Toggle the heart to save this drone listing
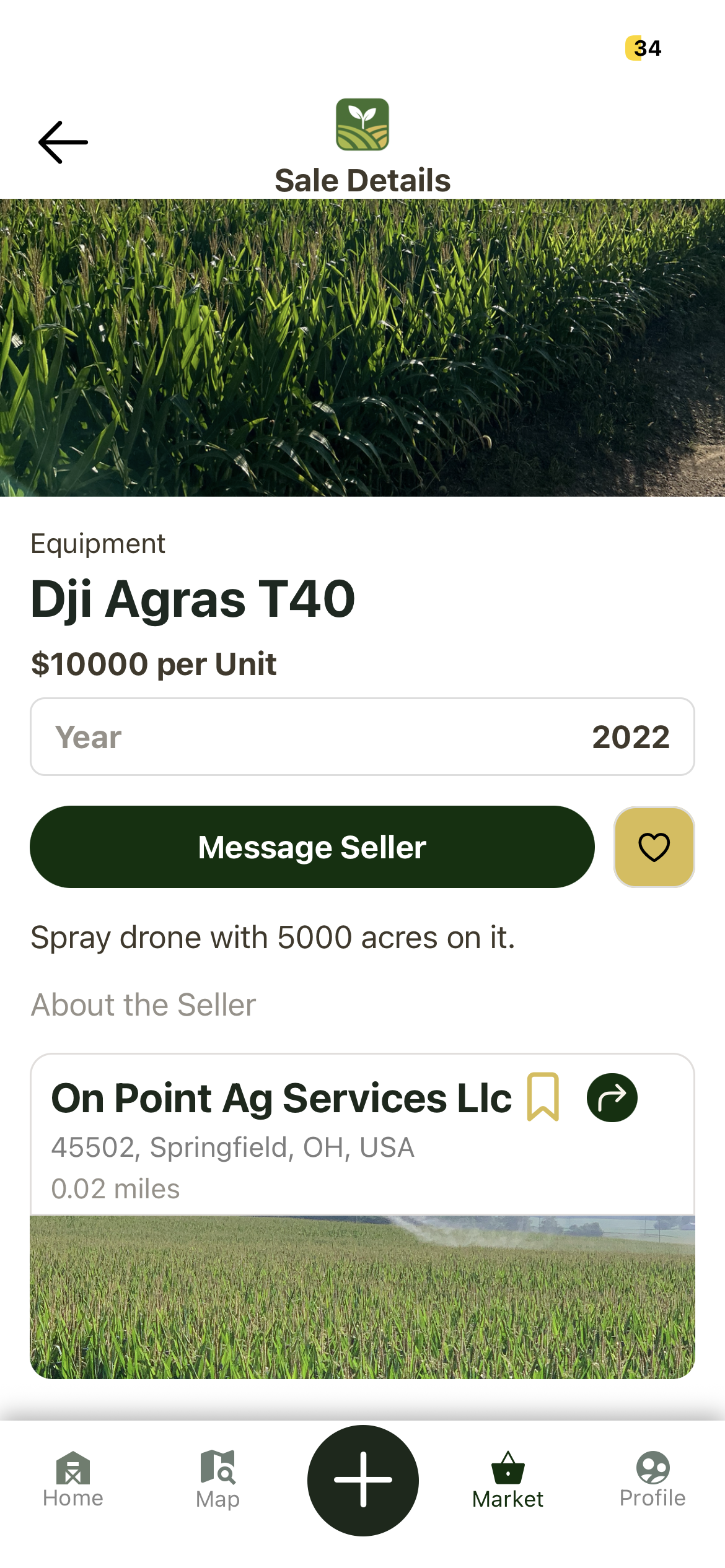This screenshot has height=1568, width=725. point(654,847)
